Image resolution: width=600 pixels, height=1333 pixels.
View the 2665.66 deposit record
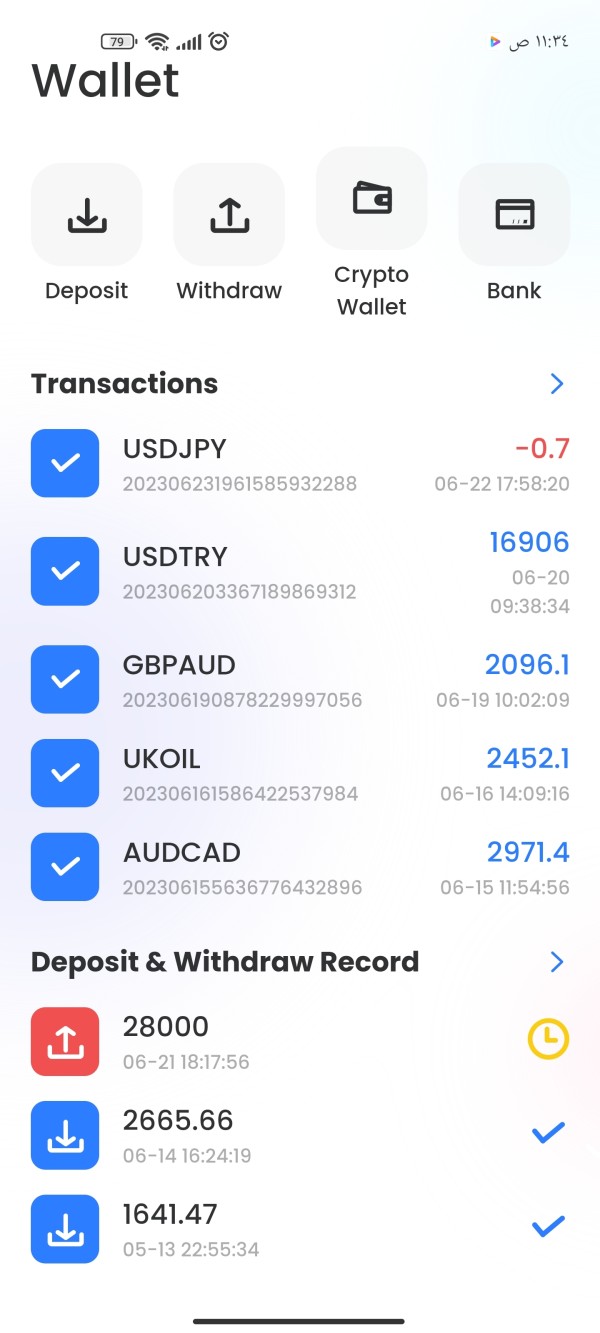coord(300,1135)
